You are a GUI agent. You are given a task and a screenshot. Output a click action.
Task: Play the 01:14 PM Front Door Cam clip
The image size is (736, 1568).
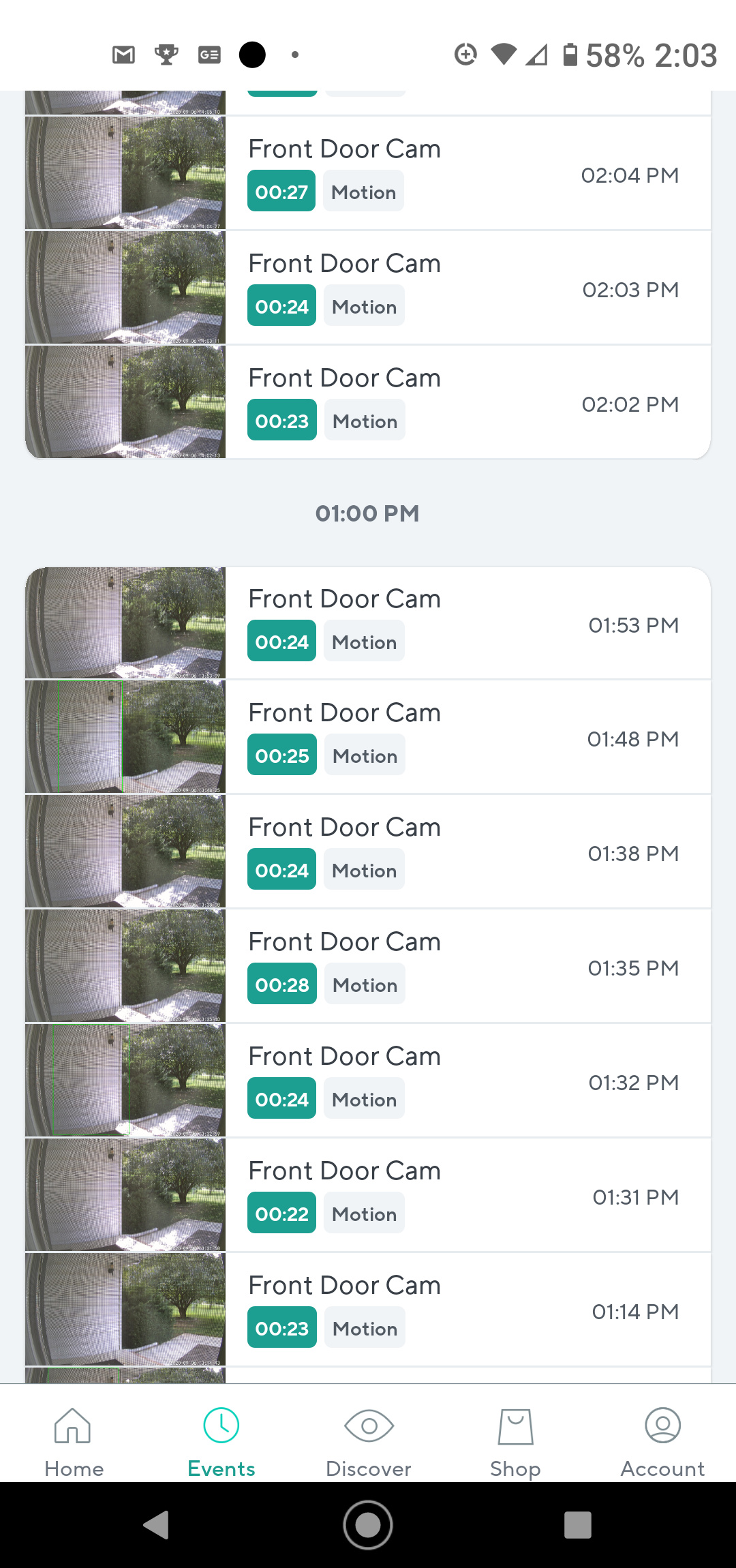[x=368, y=1310]
